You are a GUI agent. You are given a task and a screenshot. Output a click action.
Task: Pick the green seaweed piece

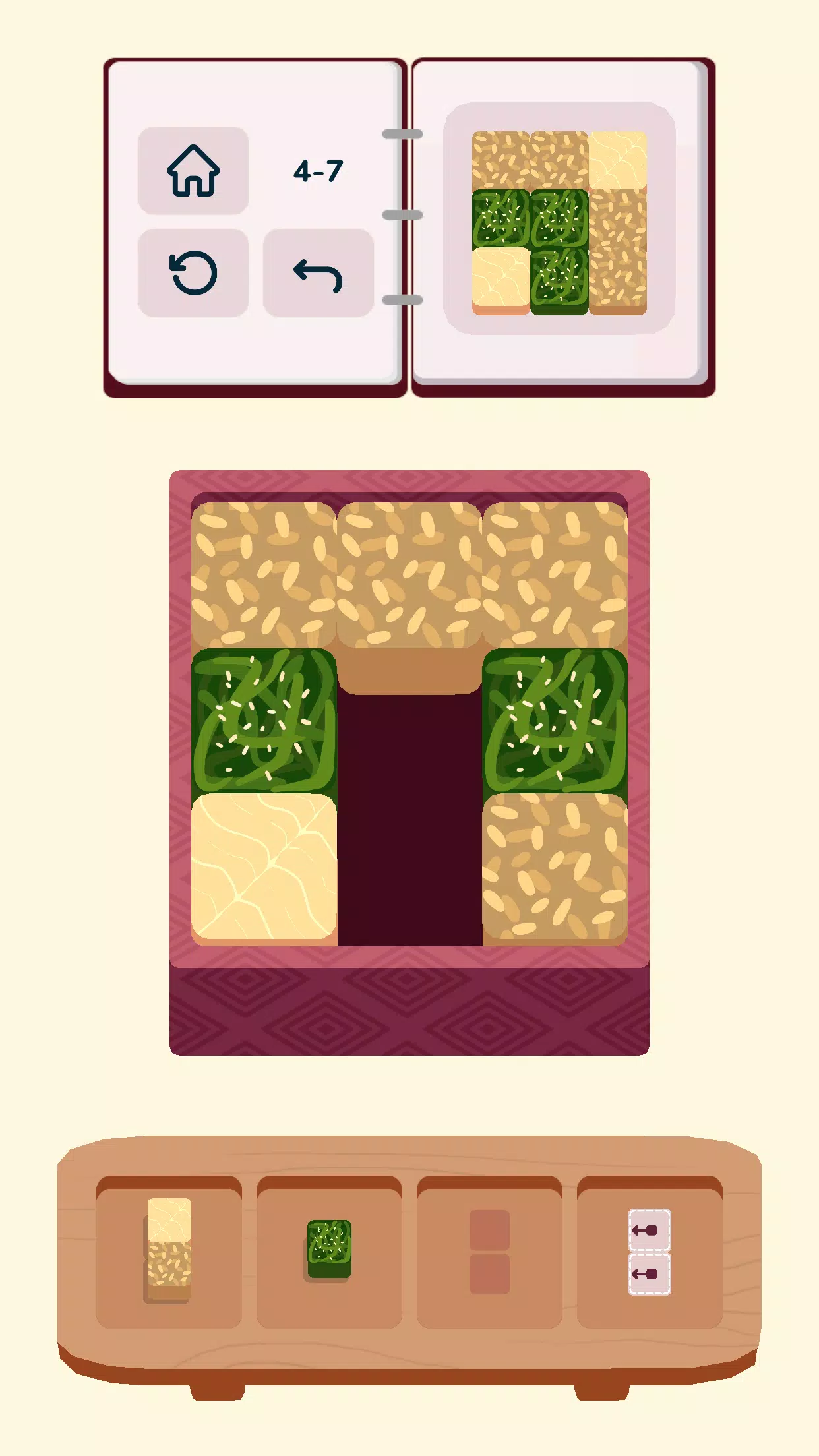(x=329, y=1249)
